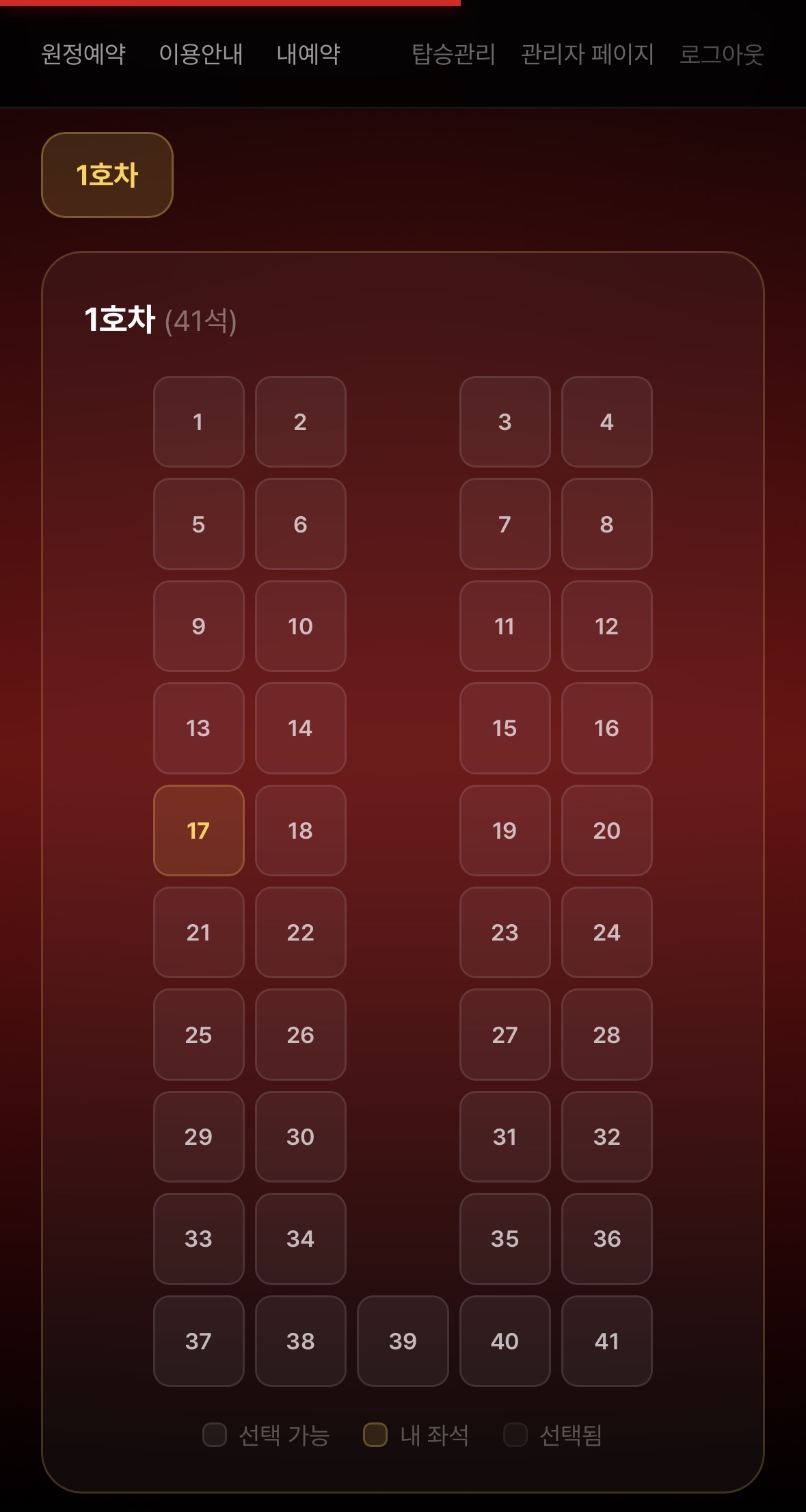Select the 1호차 bus tab
This screenshot has width=806, height=1512.
point(107,175)
